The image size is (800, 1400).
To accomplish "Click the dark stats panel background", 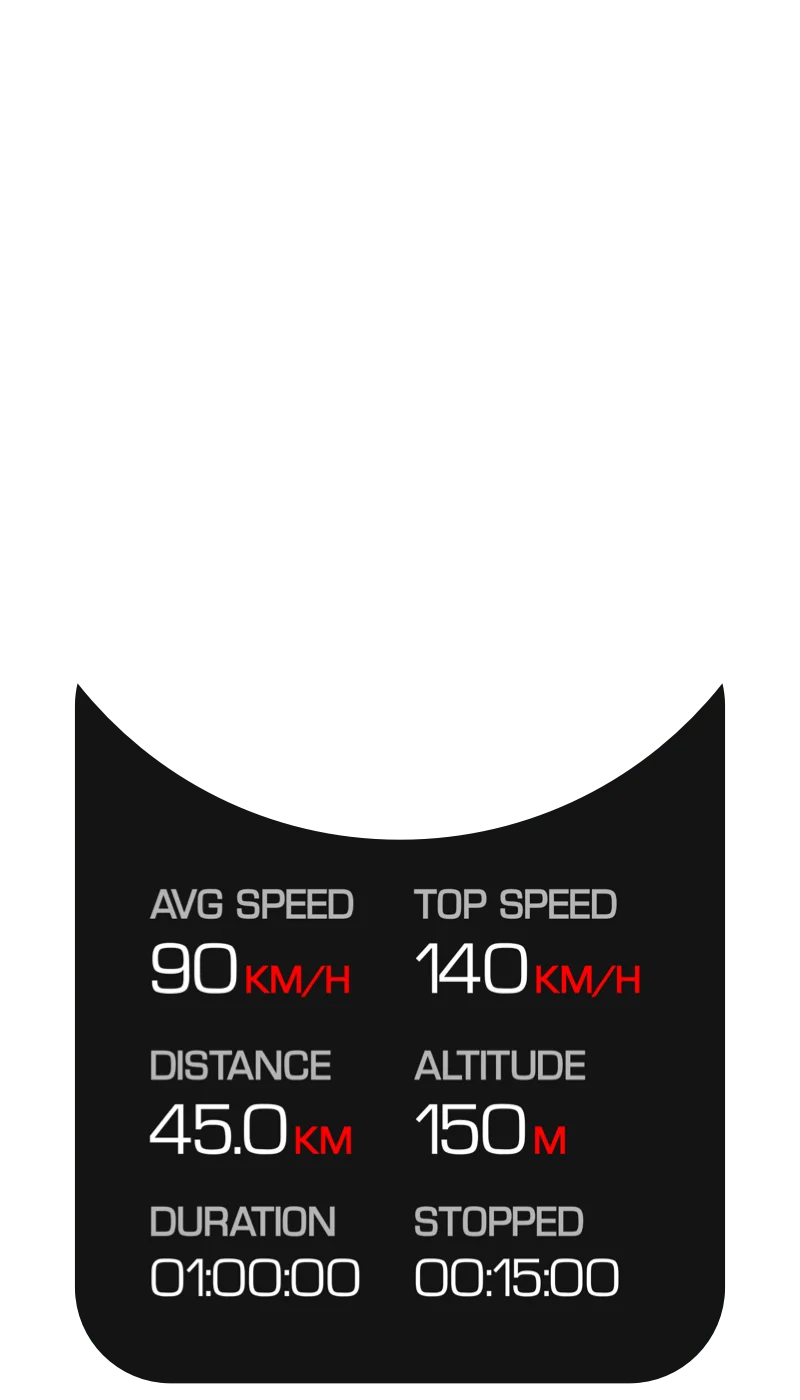I will 400,1340.
